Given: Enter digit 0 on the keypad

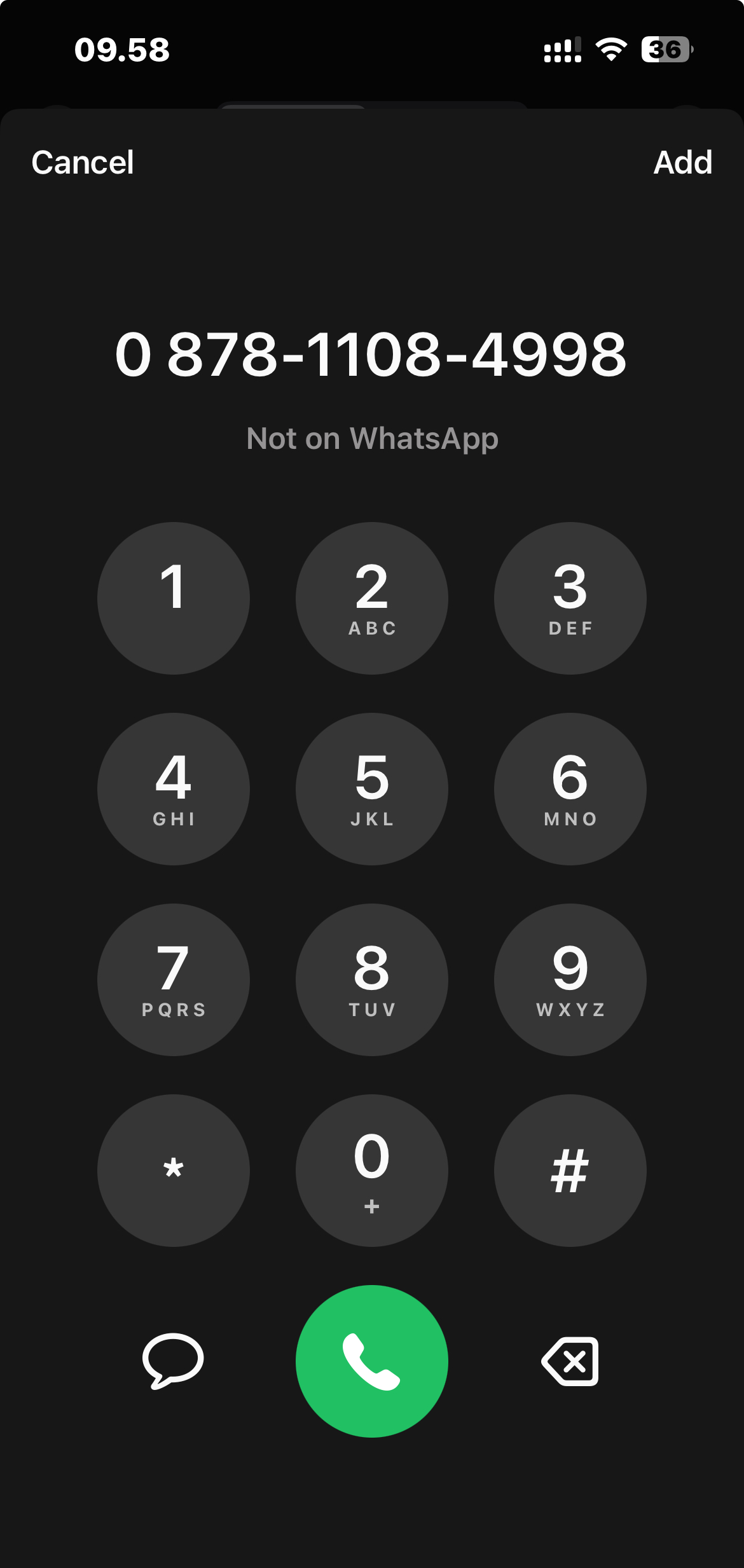Looking at the screenshot, I should pyautogui.click(x=372, y=1171).
